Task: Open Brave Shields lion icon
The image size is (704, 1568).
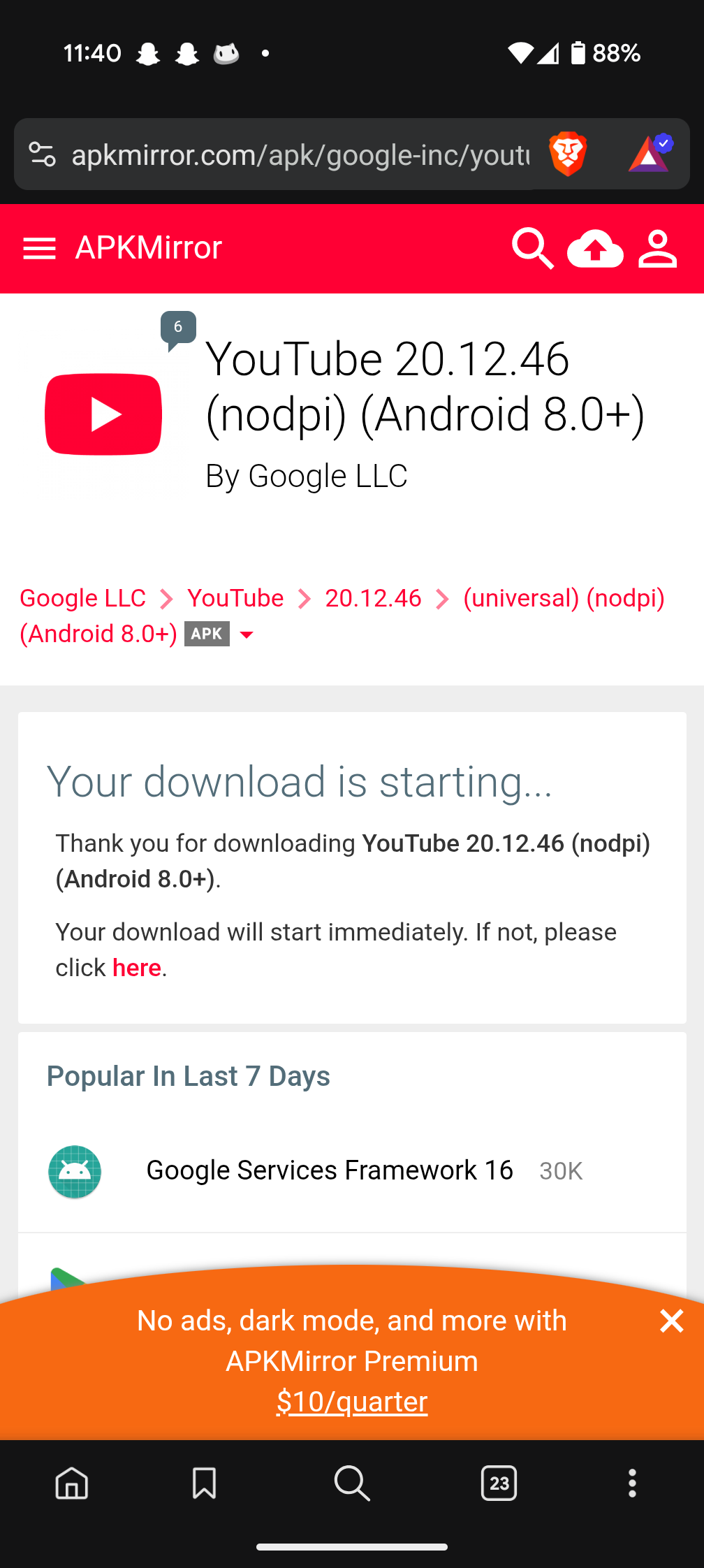Action: point(568,154)
